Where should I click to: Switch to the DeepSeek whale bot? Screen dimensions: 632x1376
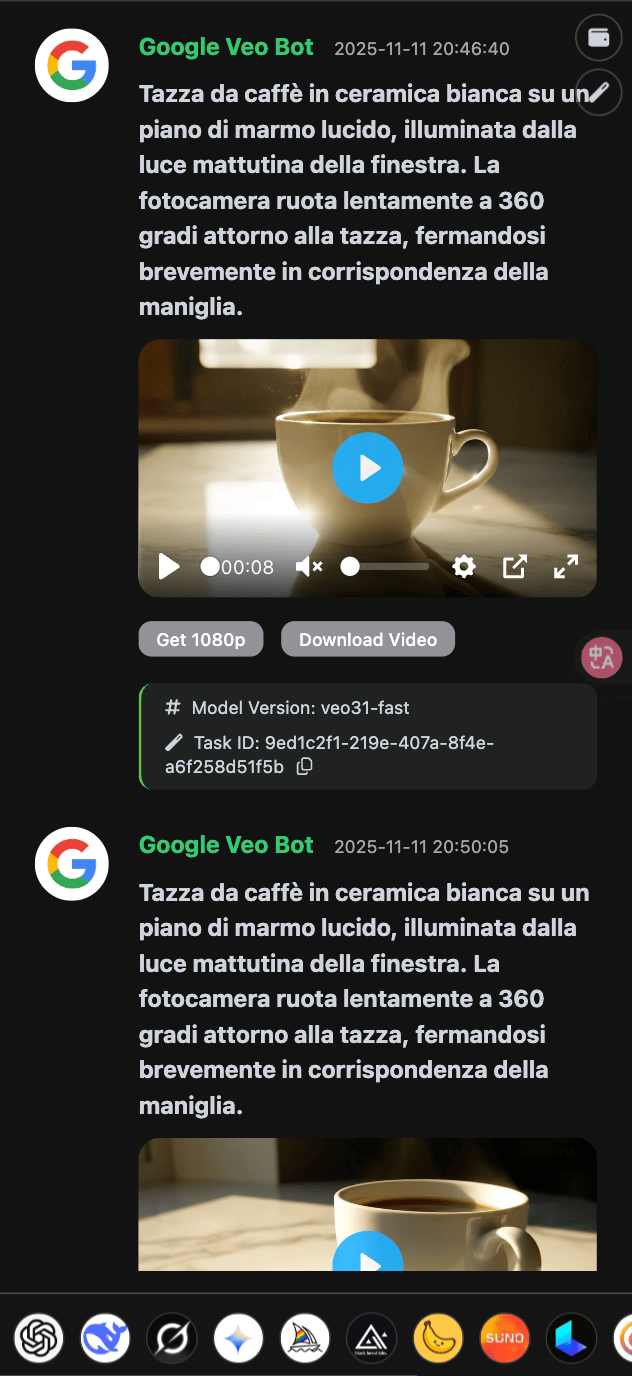click(105, 1338)
